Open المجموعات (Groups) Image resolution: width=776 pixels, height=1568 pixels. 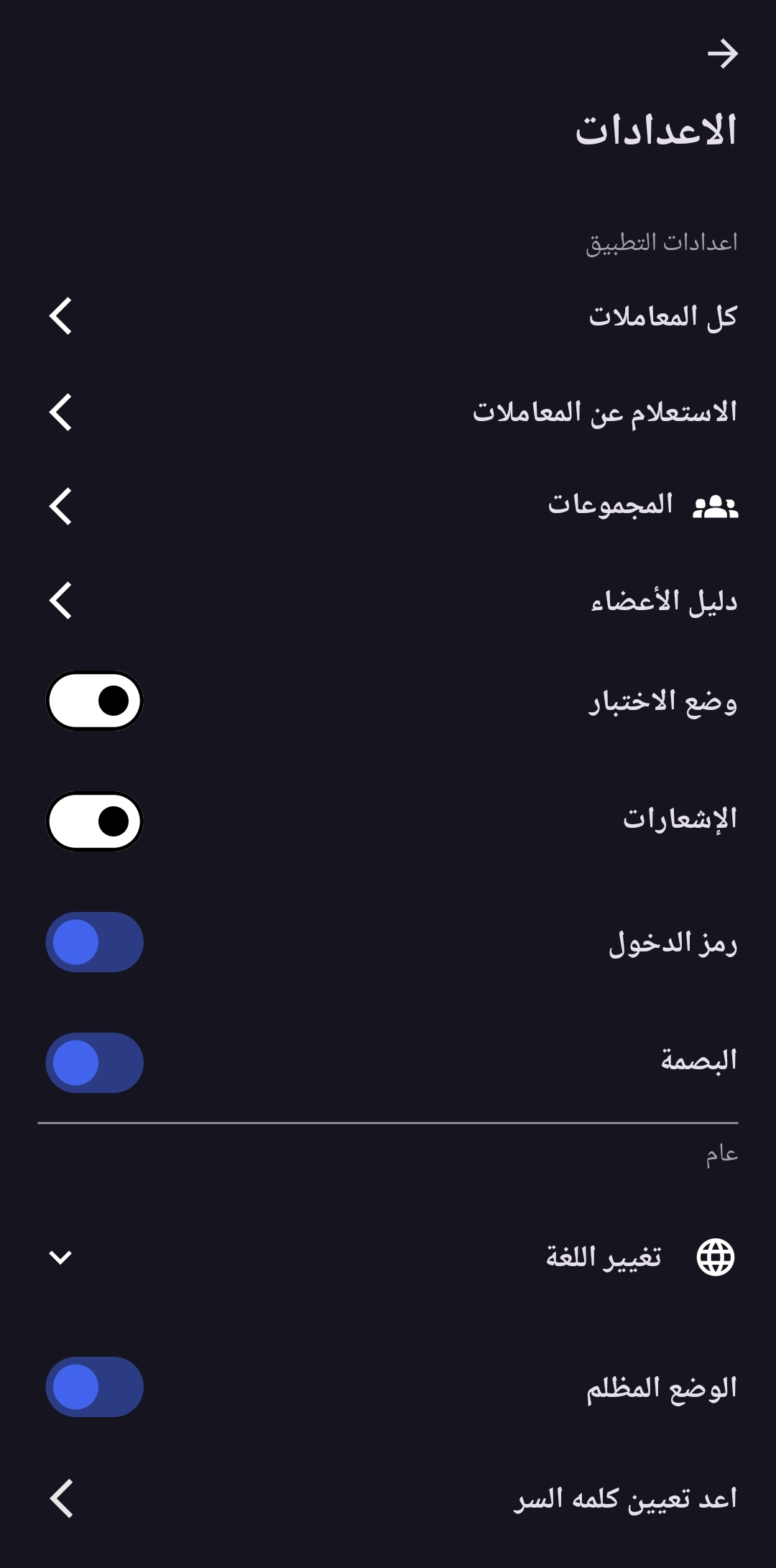tap(388, 506)
